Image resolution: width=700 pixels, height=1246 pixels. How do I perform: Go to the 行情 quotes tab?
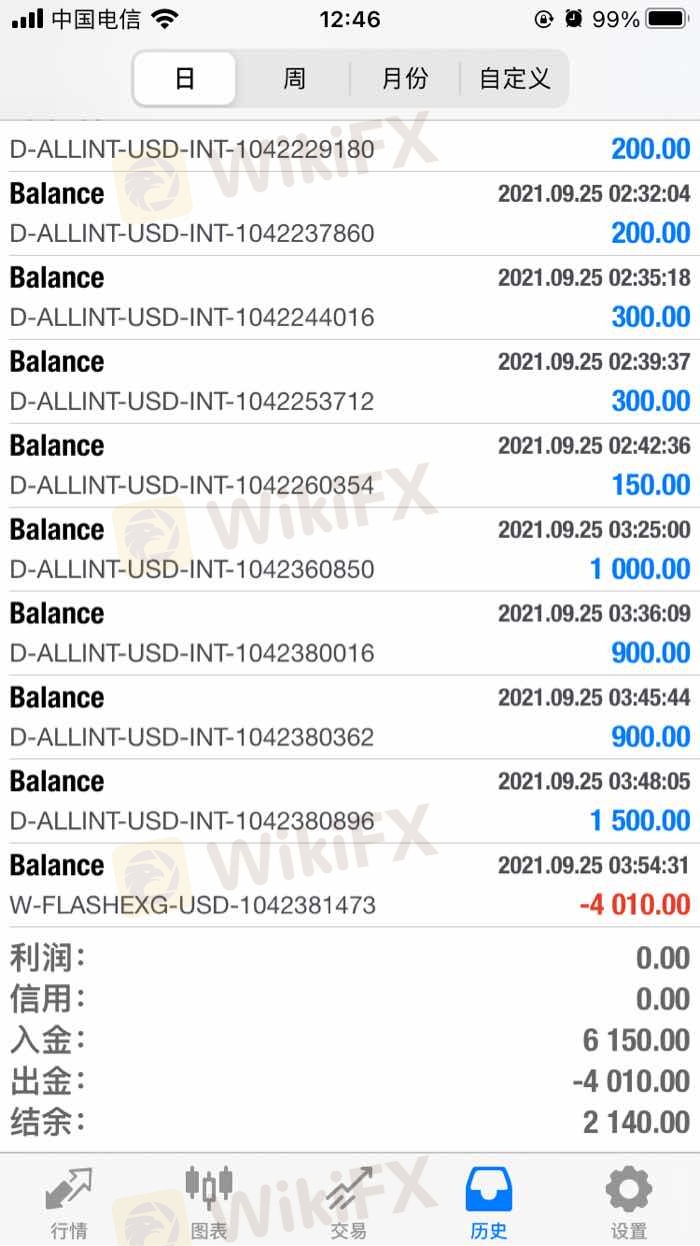click(x=69, y=1202)
